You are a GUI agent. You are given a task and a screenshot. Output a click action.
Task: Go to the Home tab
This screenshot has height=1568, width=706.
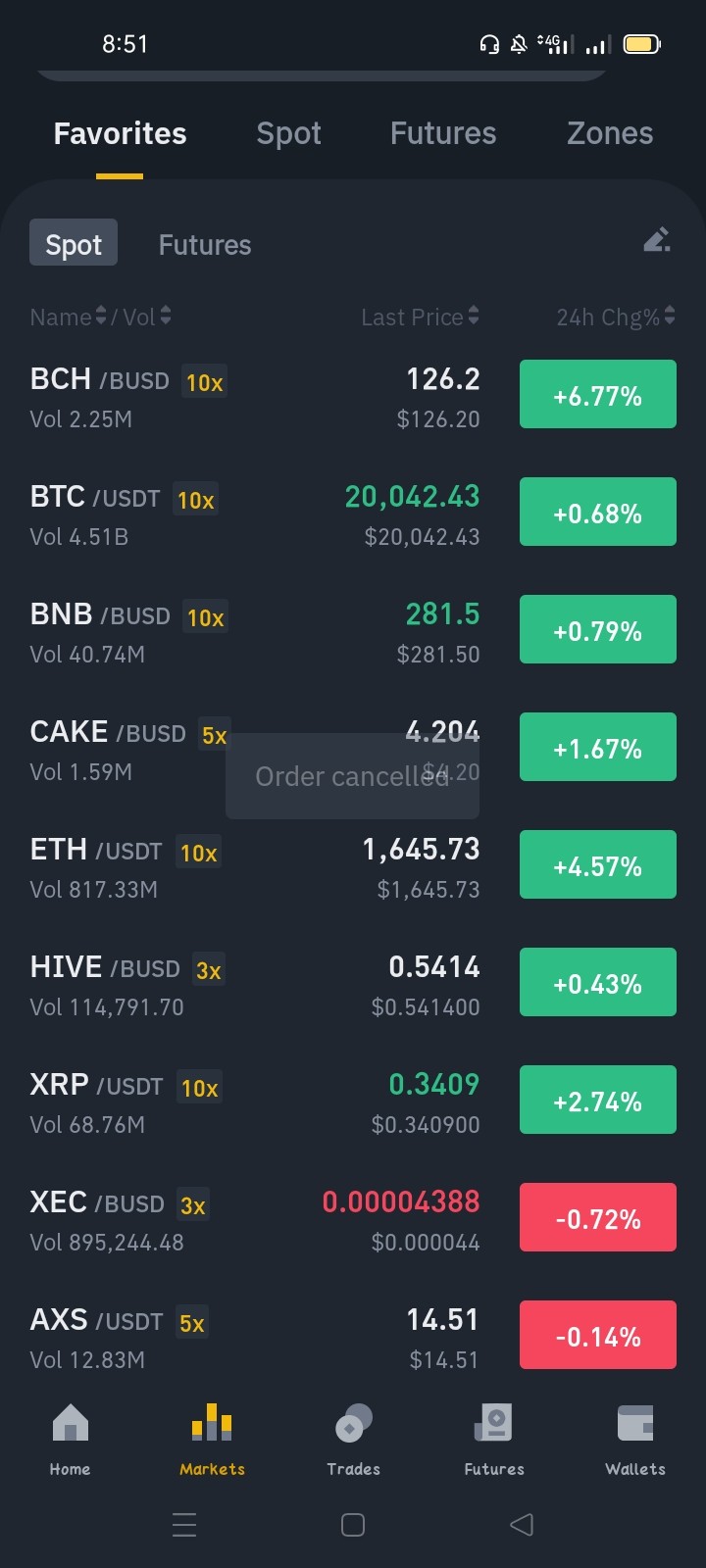[x=70, y=1440]
